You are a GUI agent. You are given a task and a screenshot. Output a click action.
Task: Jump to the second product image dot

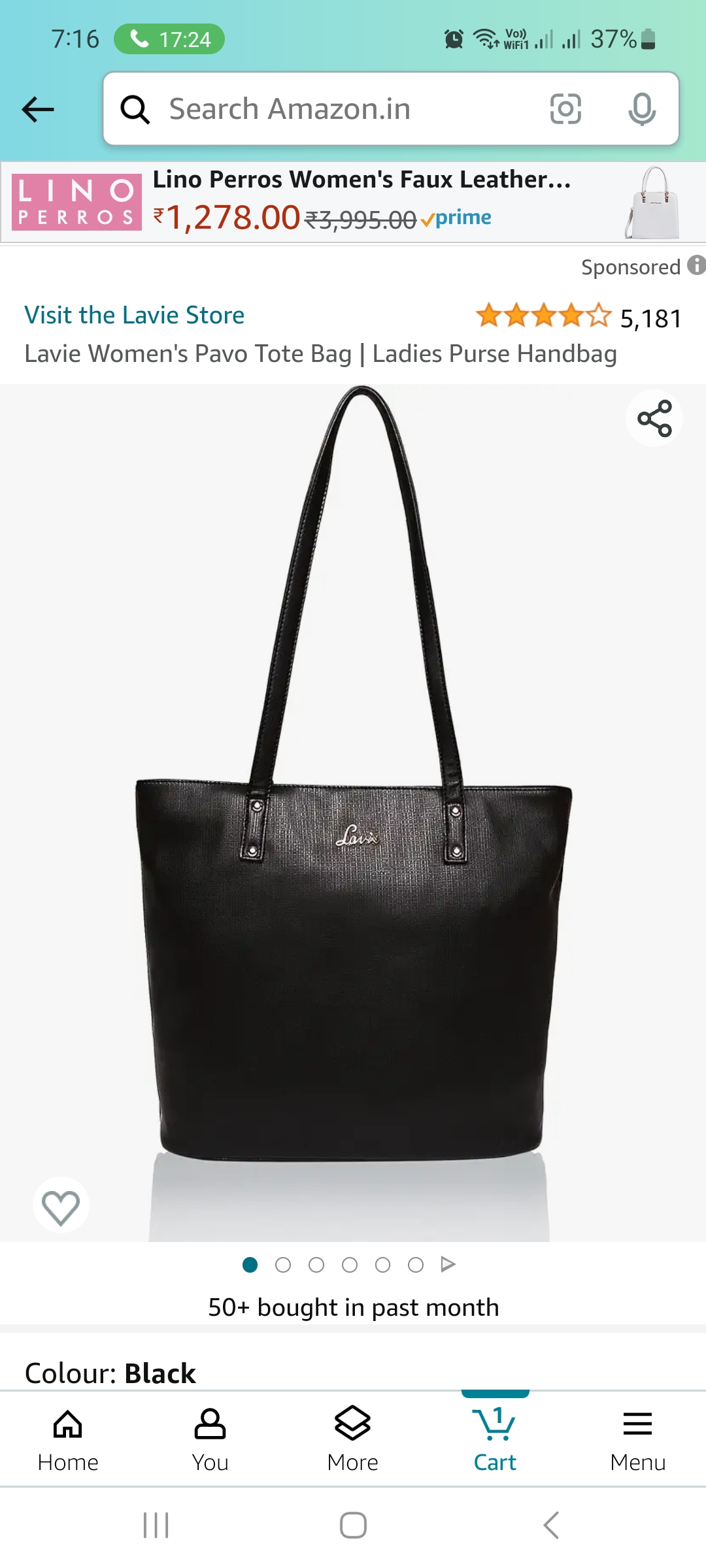tap(283, 1266)
